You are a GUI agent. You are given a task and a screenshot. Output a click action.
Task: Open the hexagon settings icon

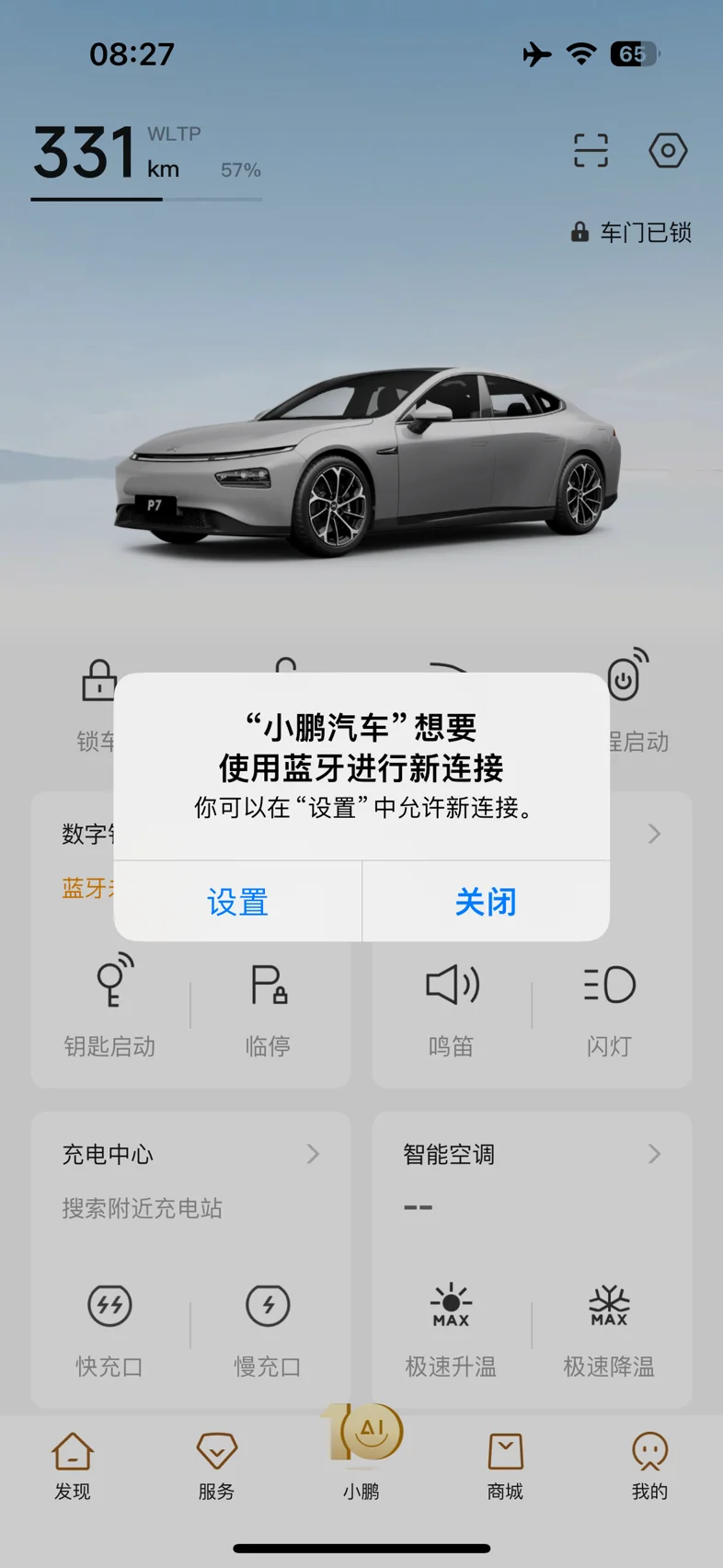[668, 150]
